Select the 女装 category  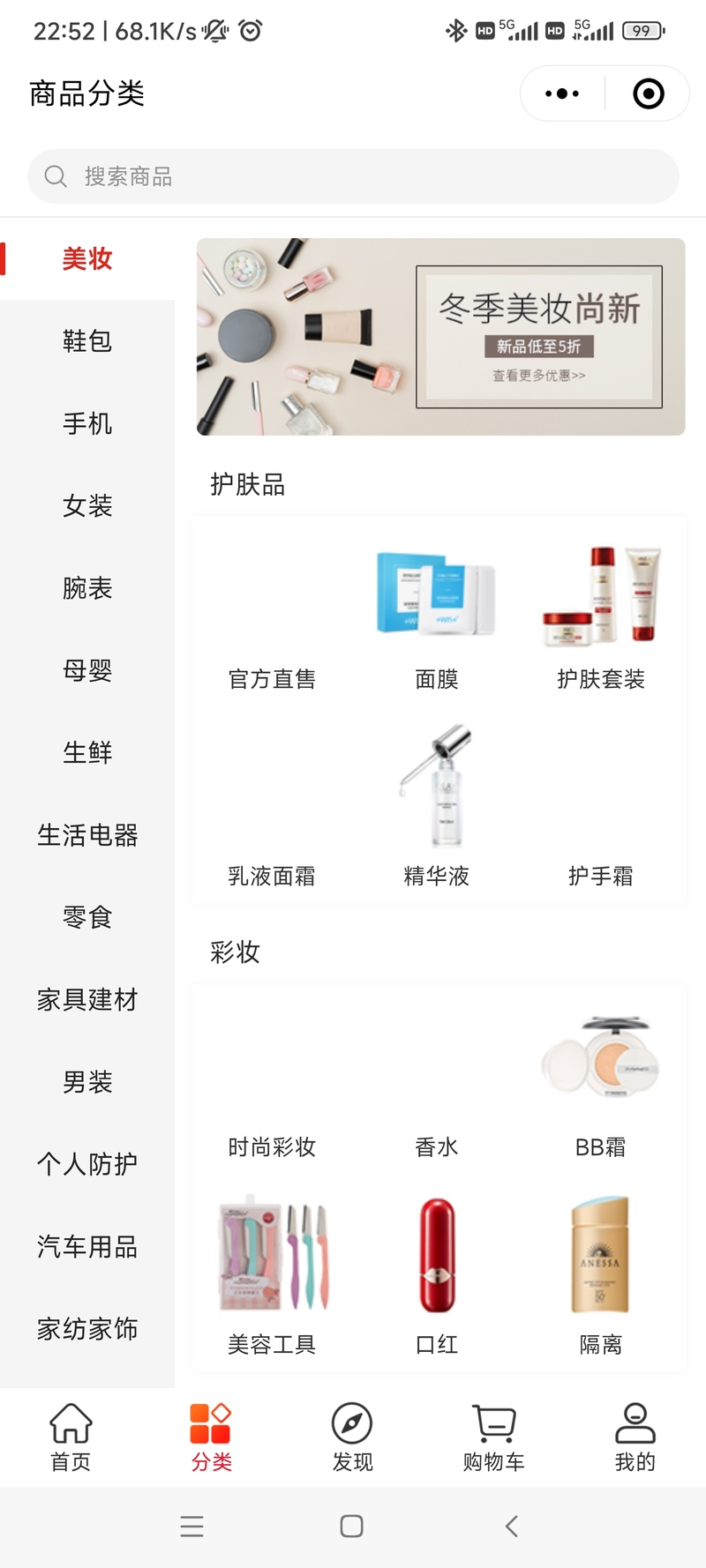pyautogui.click(x=87, y=505)
